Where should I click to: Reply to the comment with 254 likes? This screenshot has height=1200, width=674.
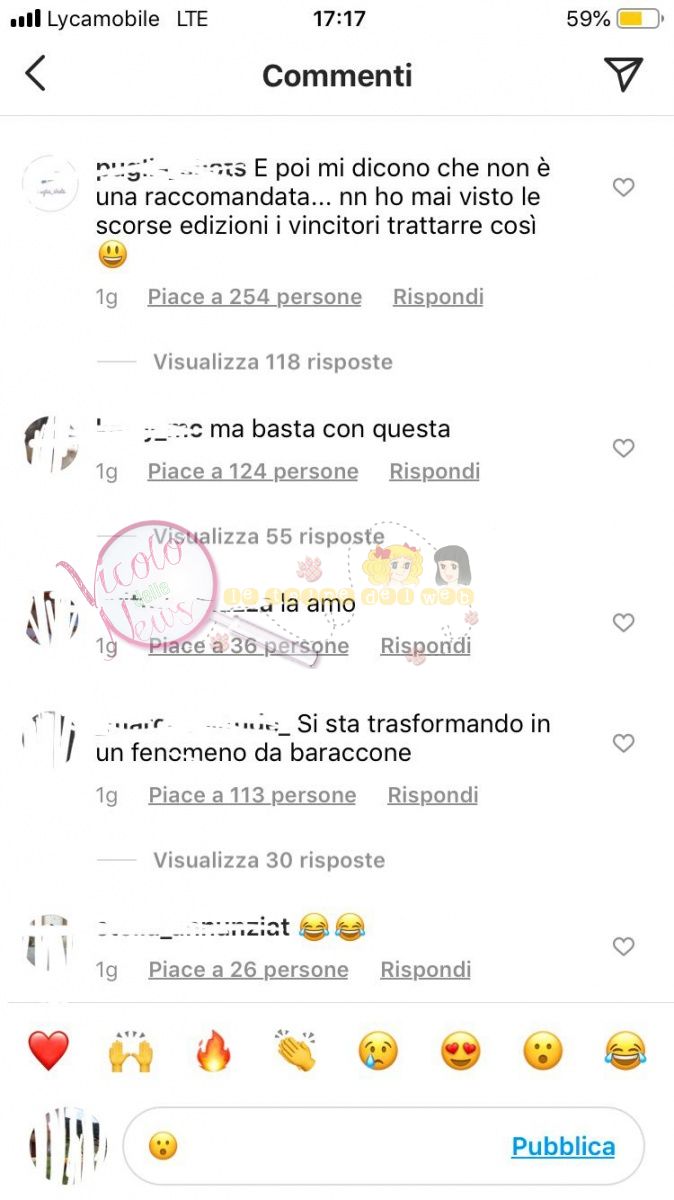438,297
